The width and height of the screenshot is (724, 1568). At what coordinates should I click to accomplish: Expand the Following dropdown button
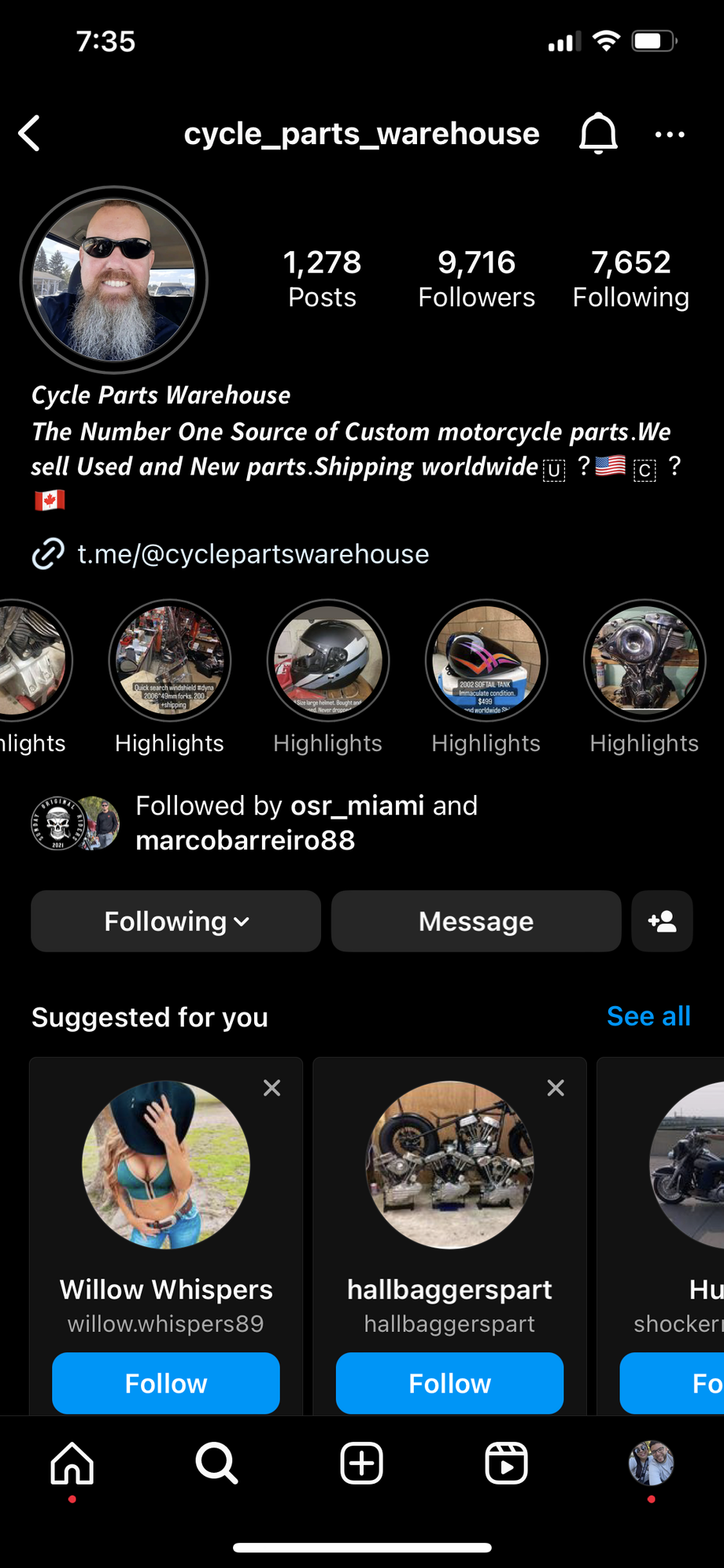click(176, 922)
